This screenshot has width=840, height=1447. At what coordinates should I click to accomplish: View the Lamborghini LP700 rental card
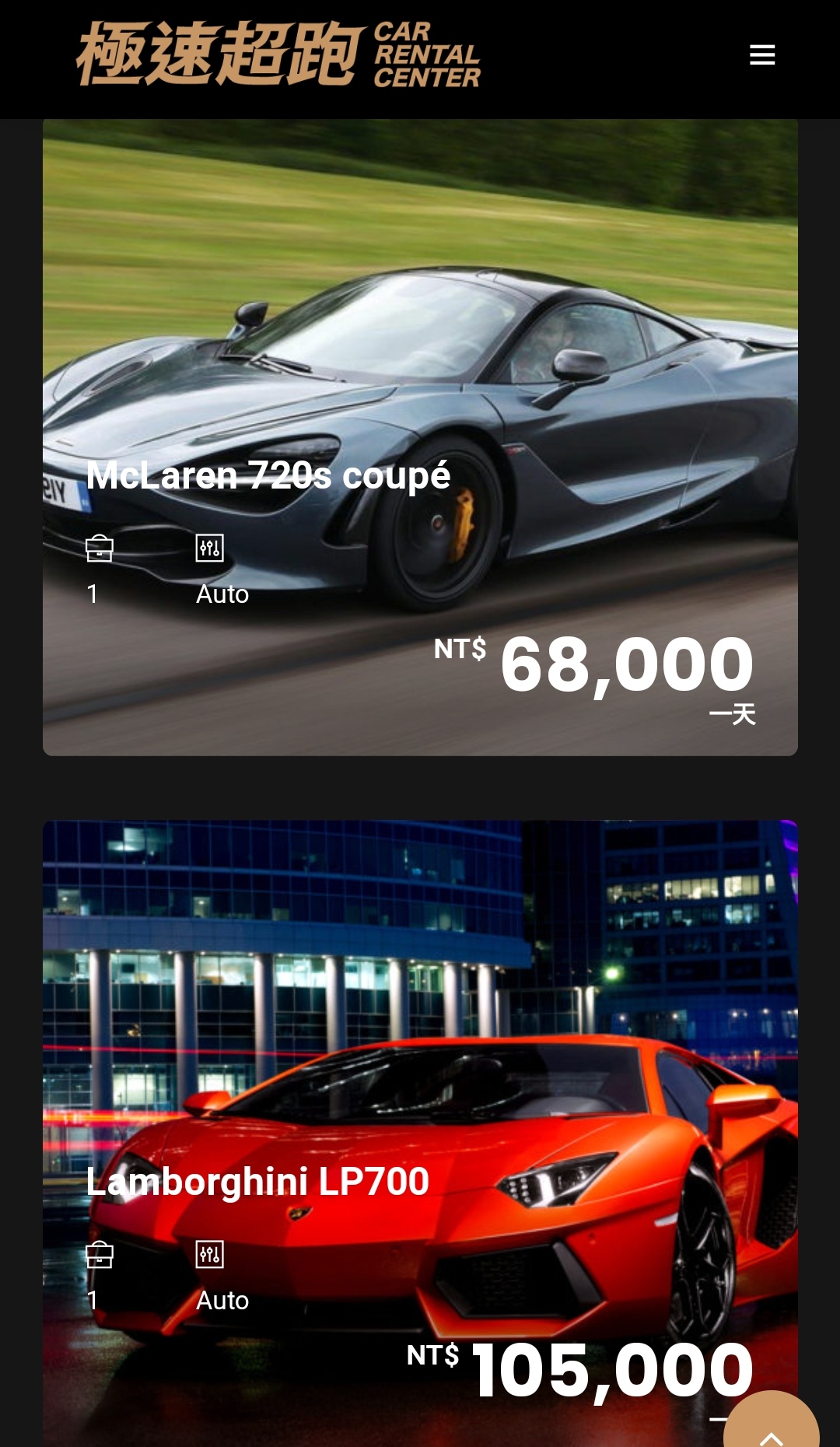420,1128
